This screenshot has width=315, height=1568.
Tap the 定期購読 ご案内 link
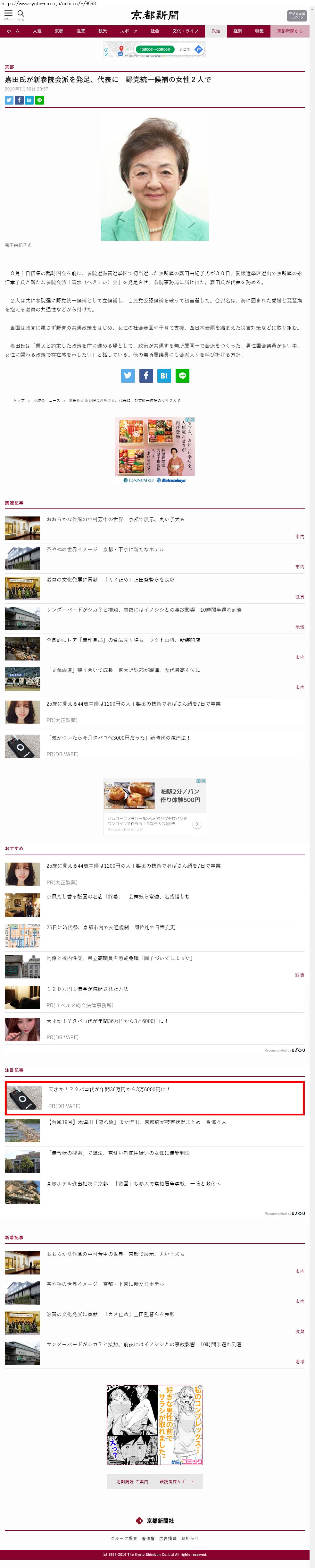point(132,1482)
